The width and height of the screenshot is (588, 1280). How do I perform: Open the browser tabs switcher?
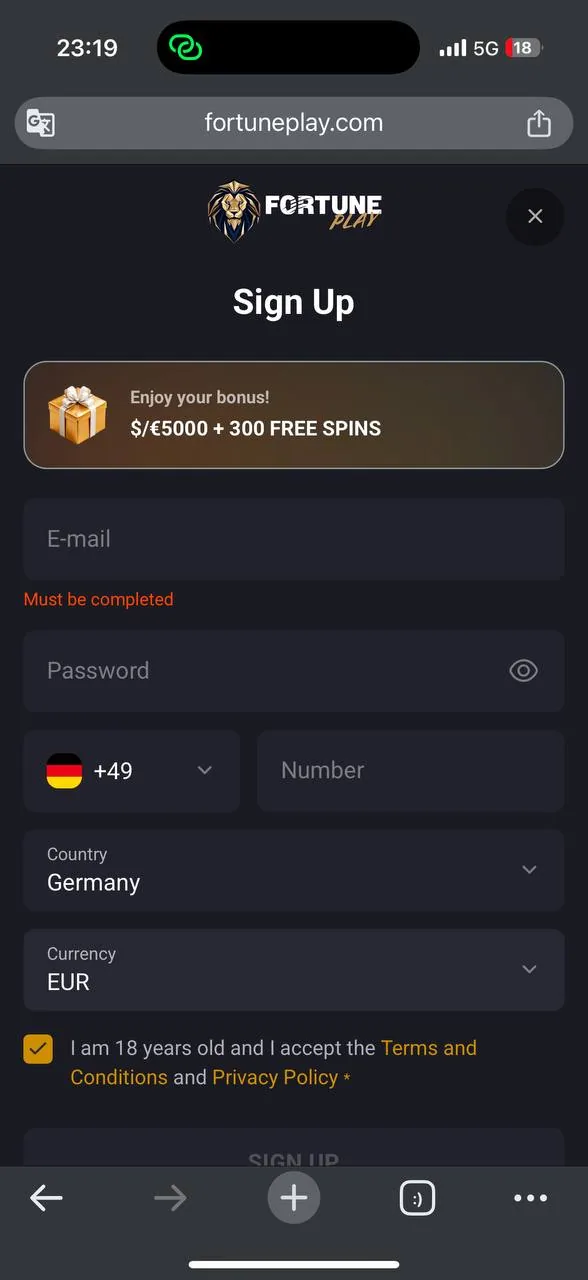tap(417, 1197)
